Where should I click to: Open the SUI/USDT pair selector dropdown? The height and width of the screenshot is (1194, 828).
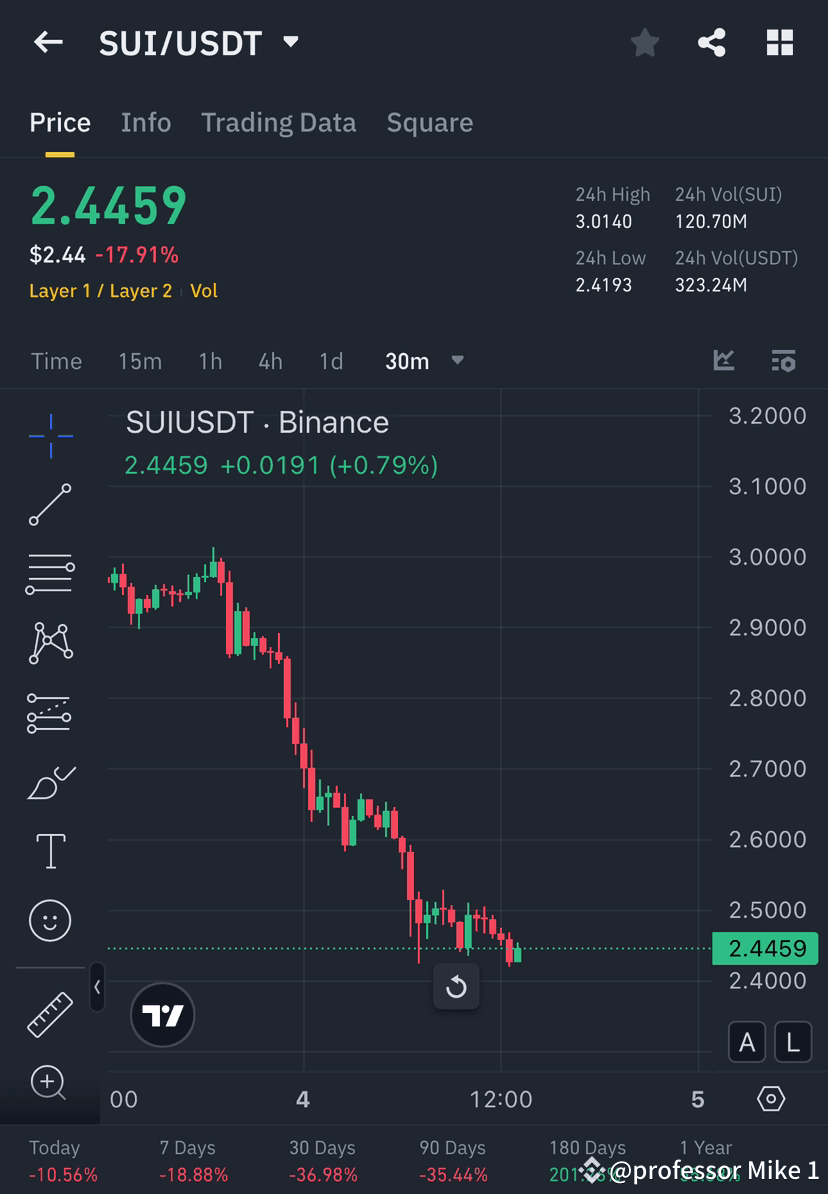pyautogui.click(x=289, y=42)
